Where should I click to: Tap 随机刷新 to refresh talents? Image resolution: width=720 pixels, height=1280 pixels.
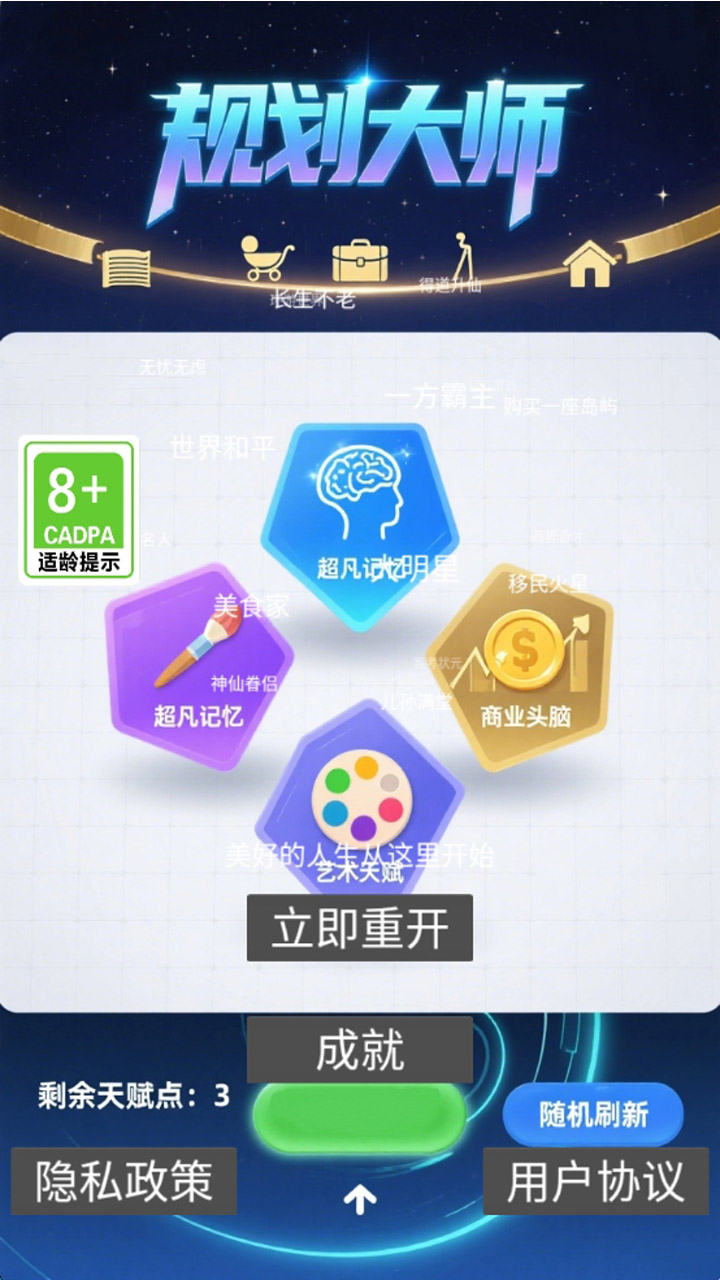pos(593,1114)
